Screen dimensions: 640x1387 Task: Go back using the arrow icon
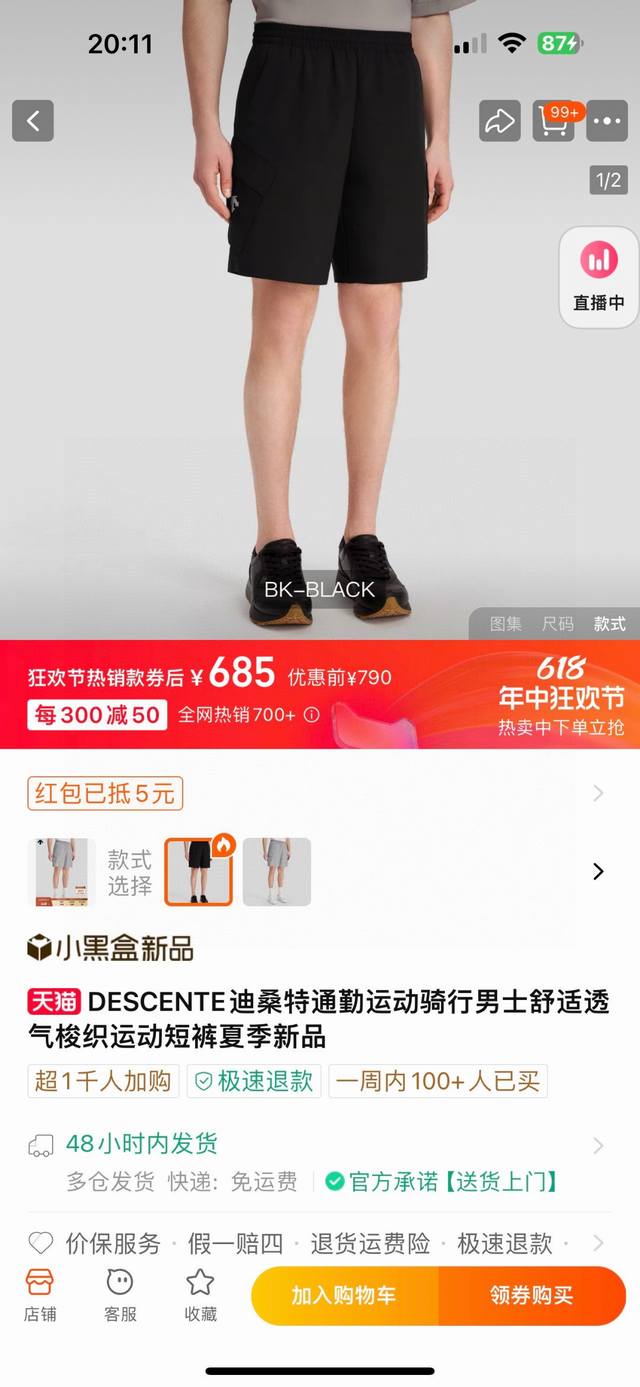(x=33, y=121)
